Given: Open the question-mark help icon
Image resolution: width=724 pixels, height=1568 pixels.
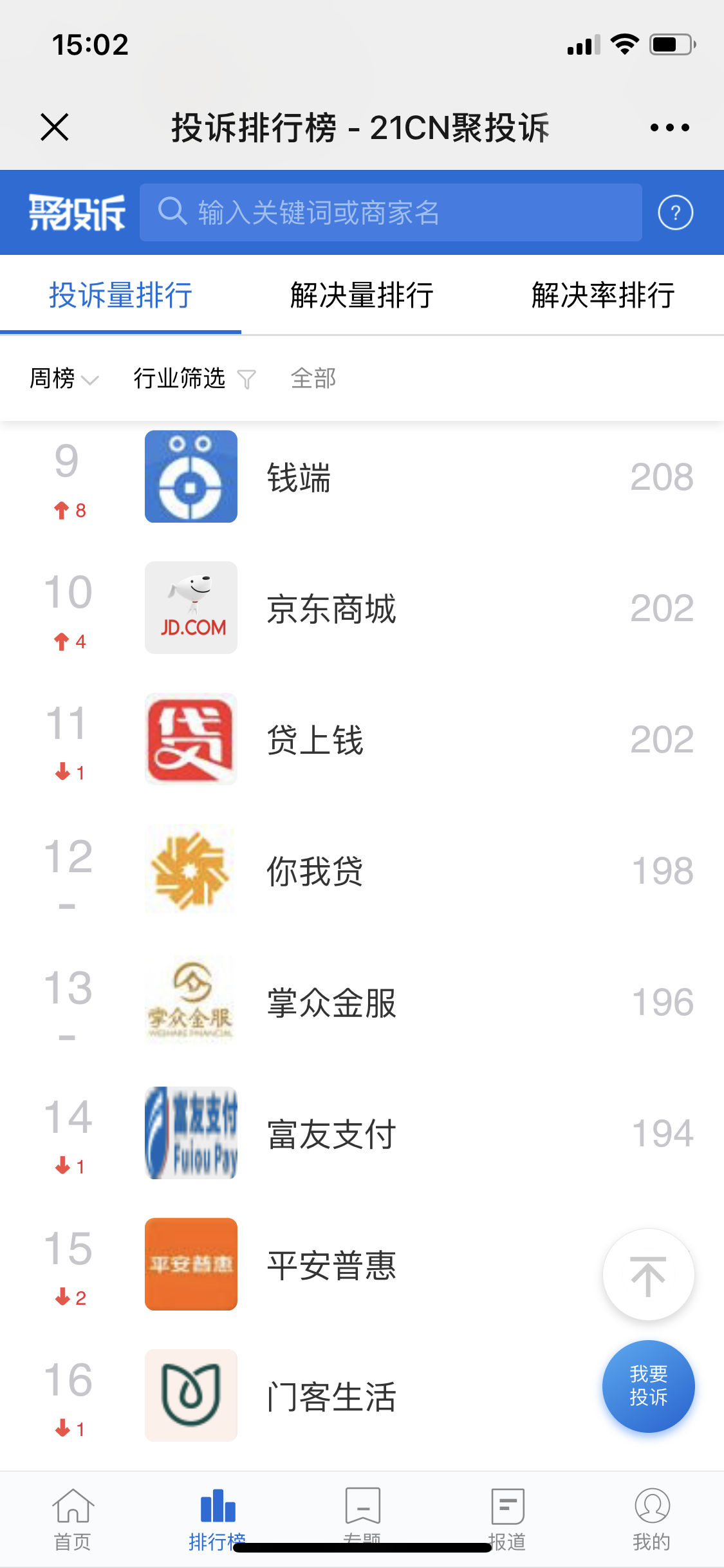Looking at the screenshot, I should point(675,212).
